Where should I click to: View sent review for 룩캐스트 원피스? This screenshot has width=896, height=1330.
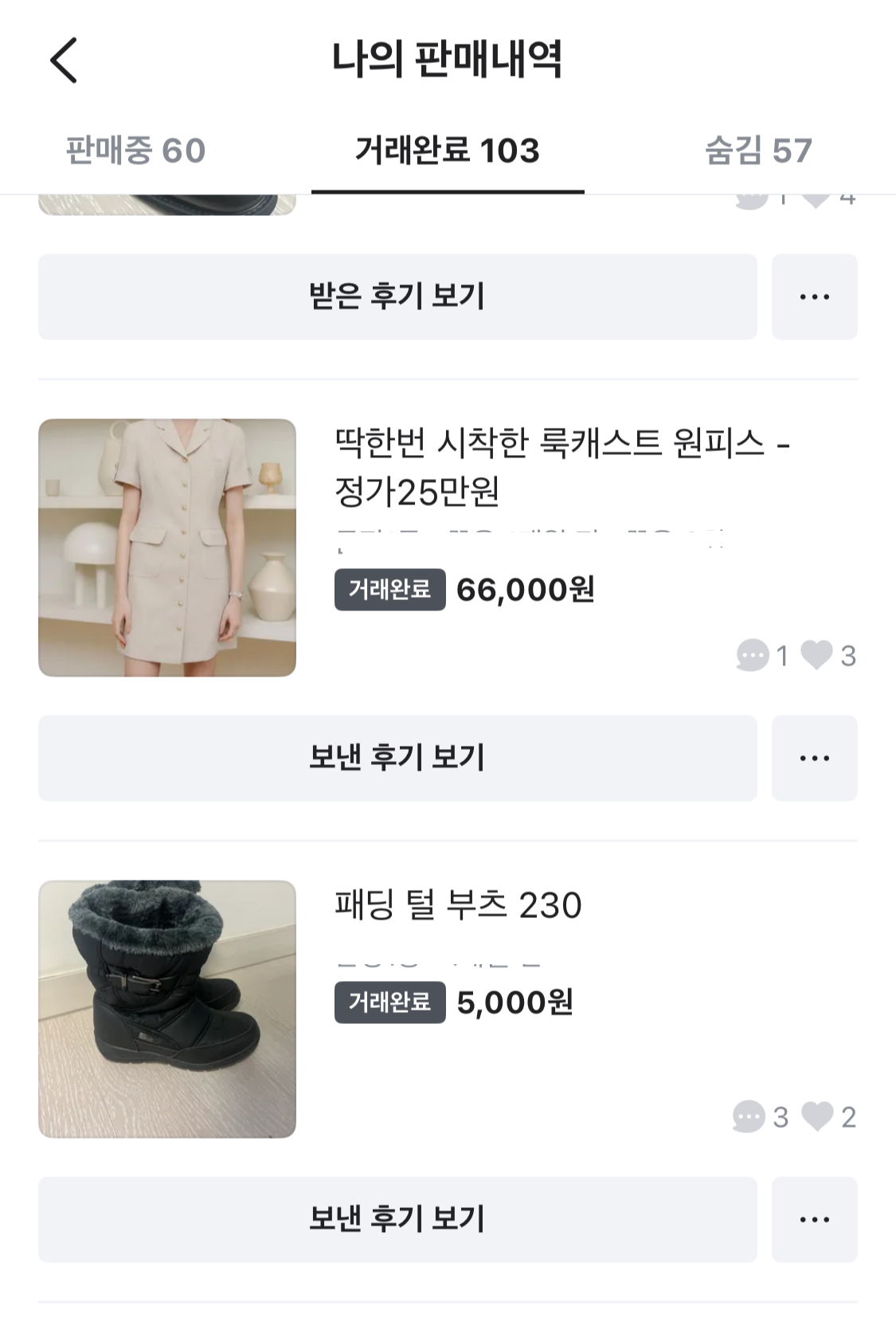coord(397,758)
